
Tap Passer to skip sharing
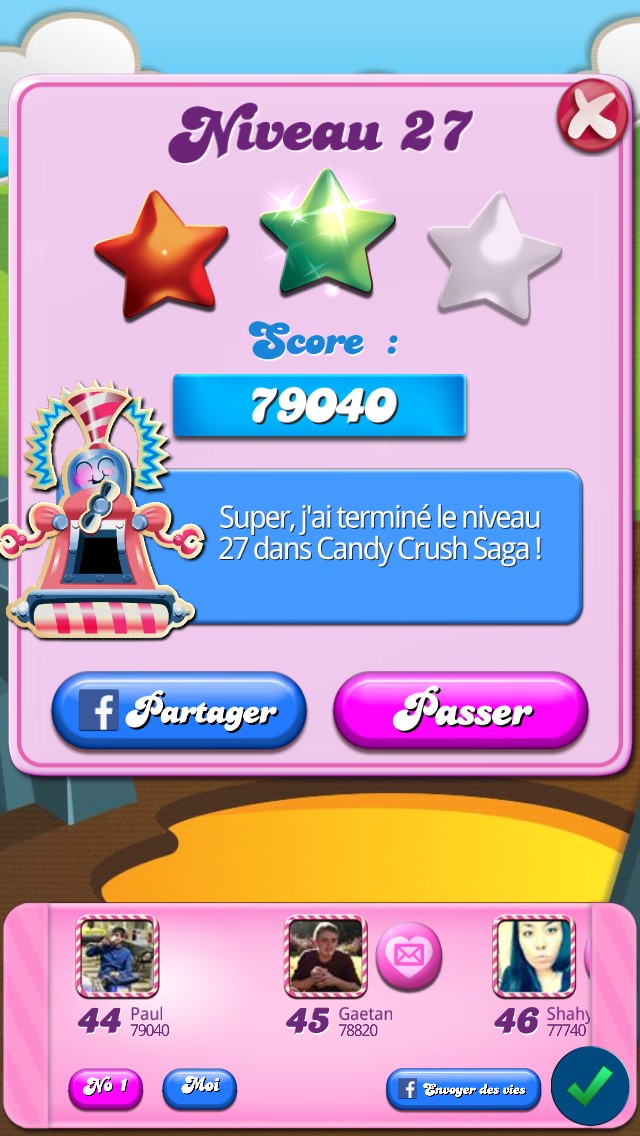tap(461, 711)
